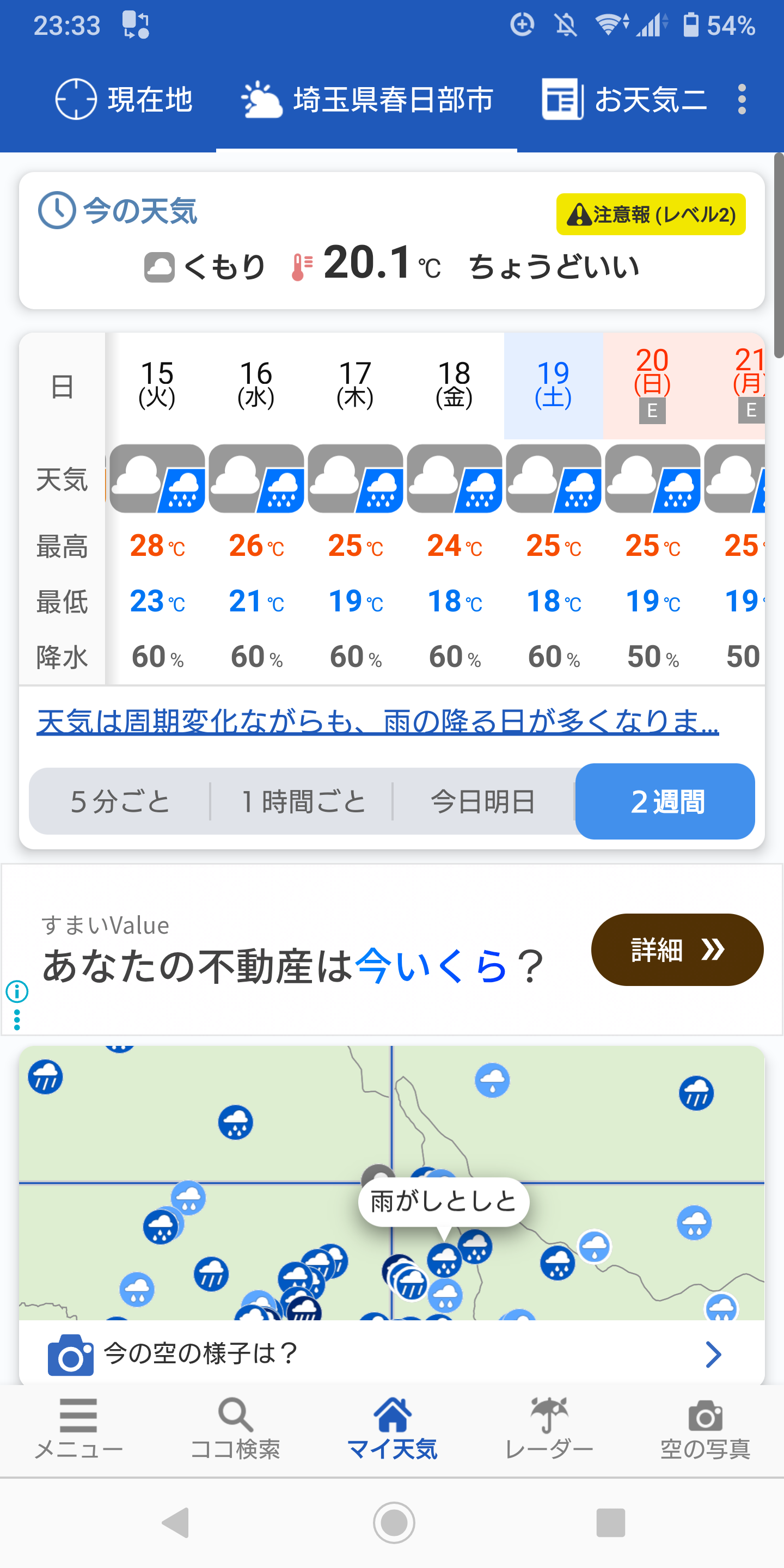The image size is (784, 1568).
Task: Select the 1時間ごと forecast view
Action: pos(303,801)
